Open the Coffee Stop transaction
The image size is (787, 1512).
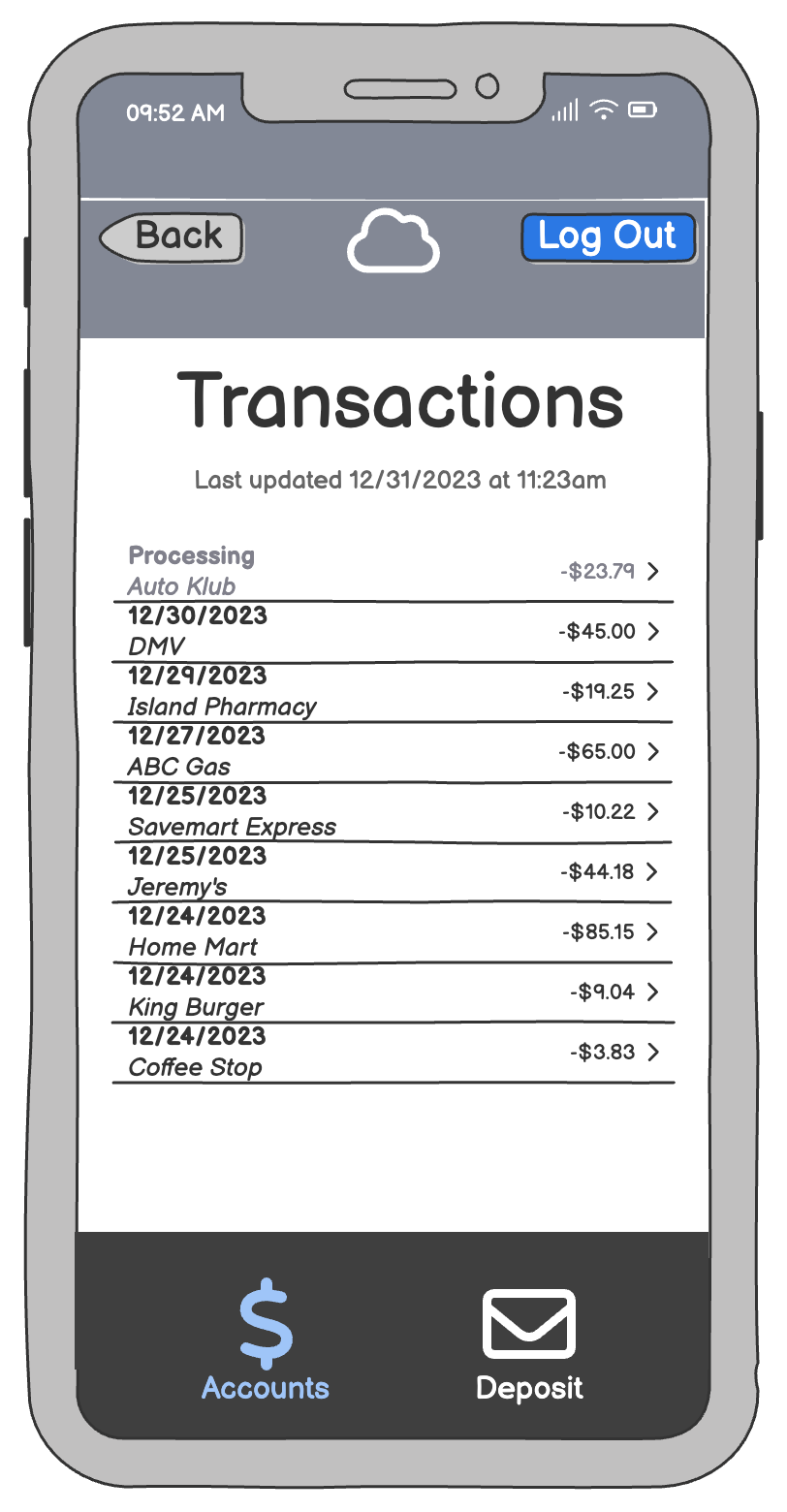pyautogui.click(x=393, y=1053)
